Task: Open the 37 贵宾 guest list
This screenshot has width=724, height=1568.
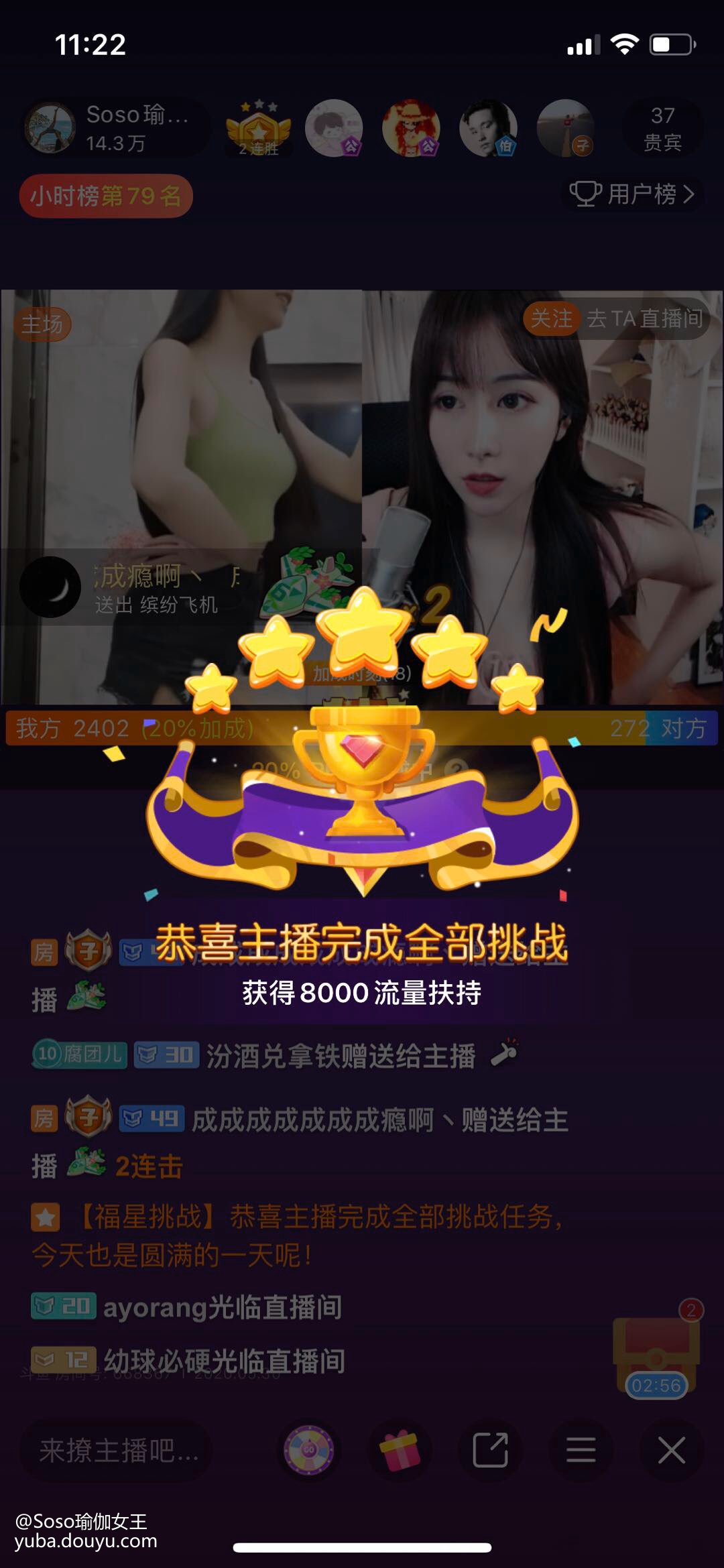Action: coord(662,128)
